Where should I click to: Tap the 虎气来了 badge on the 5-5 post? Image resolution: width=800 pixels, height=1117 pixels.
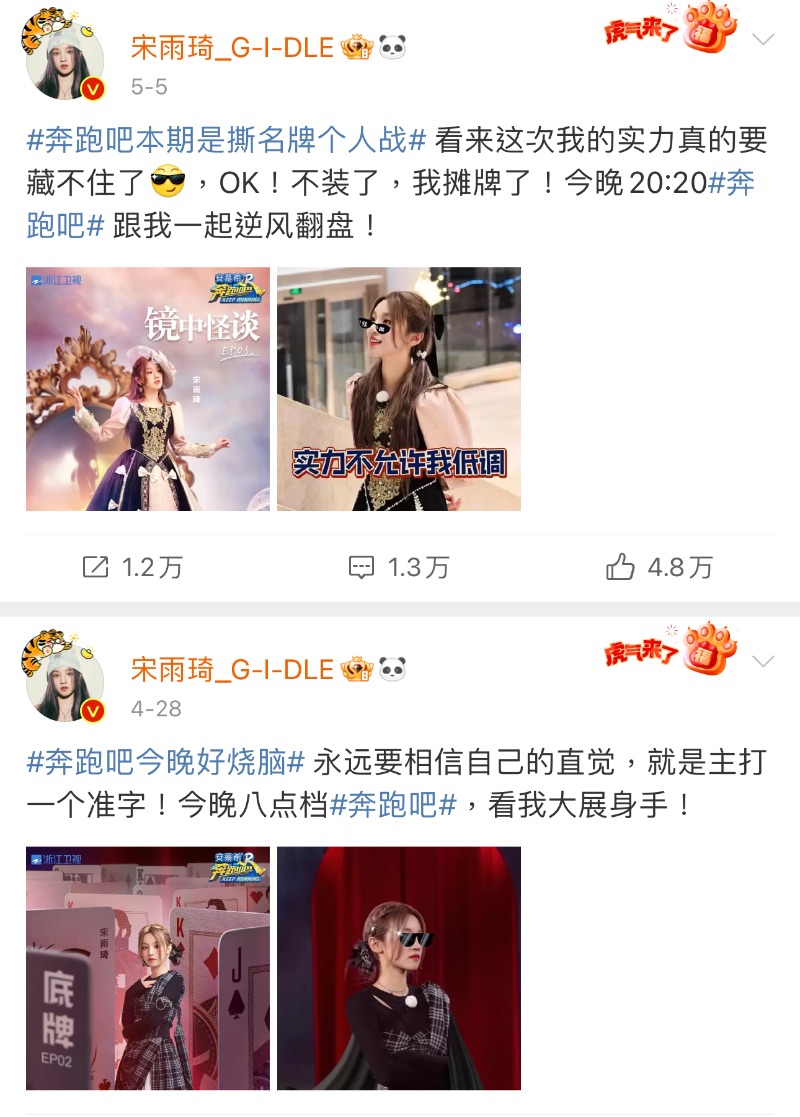coord(670,30)
